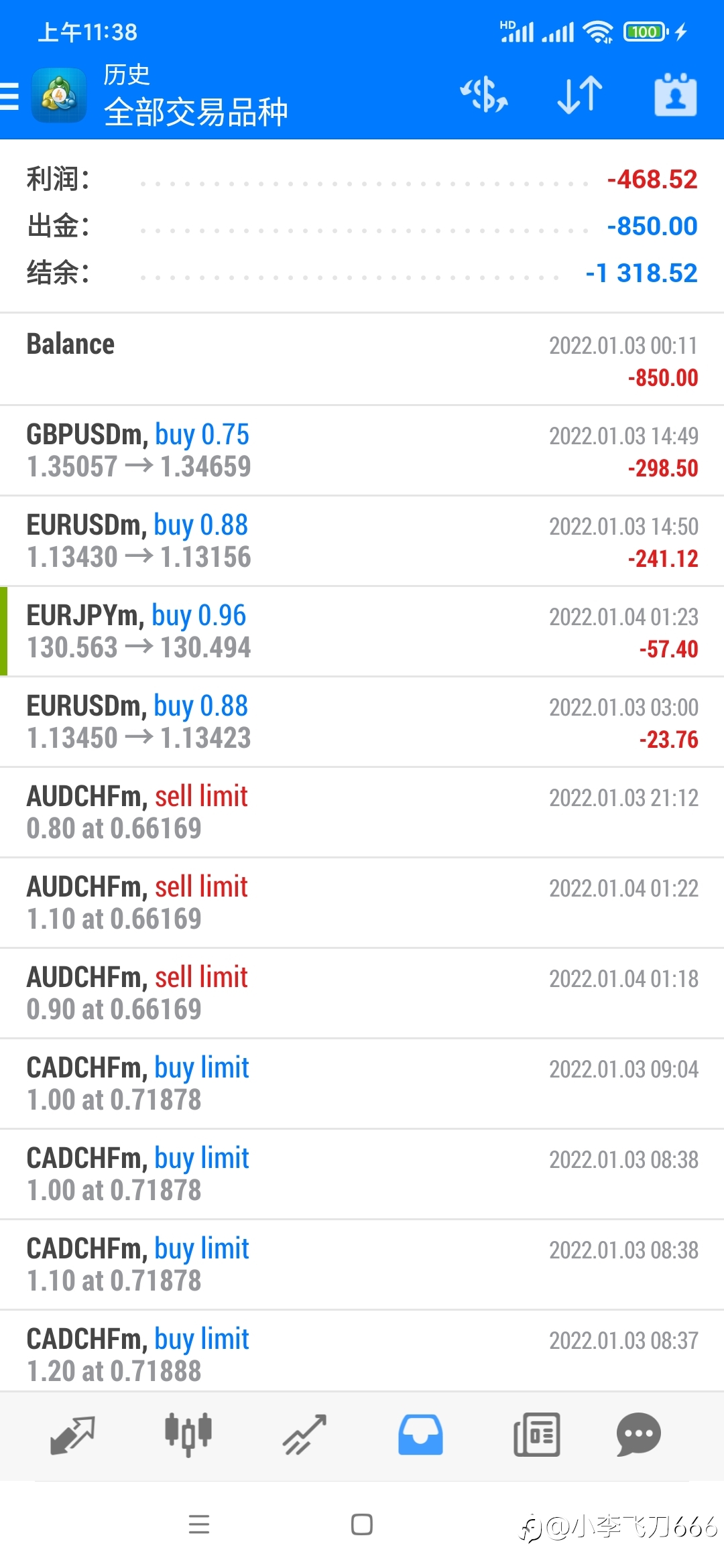Open the calendar date range filter
Screen dimensions: 724x1568
tap(675, 94)
